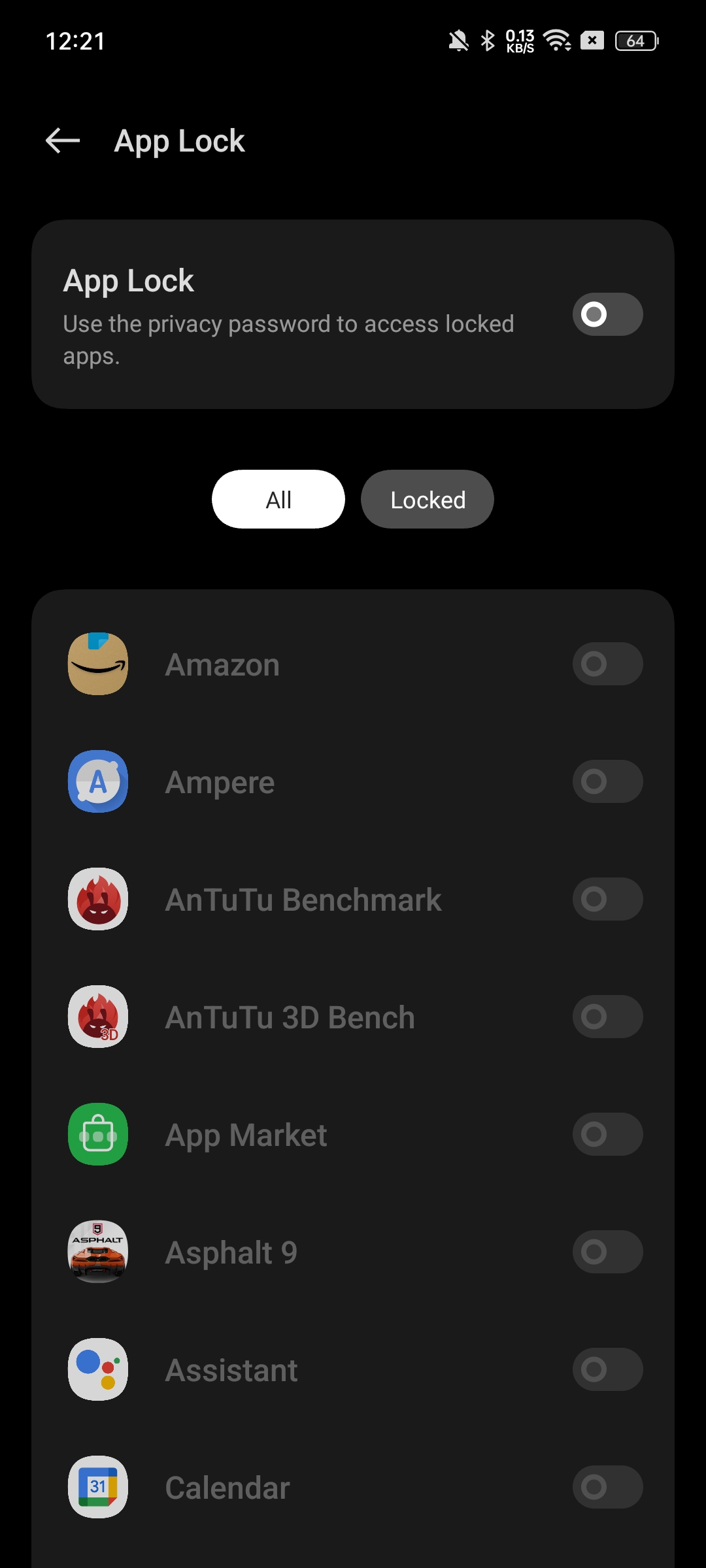Go back from App Lock screen

63,140
